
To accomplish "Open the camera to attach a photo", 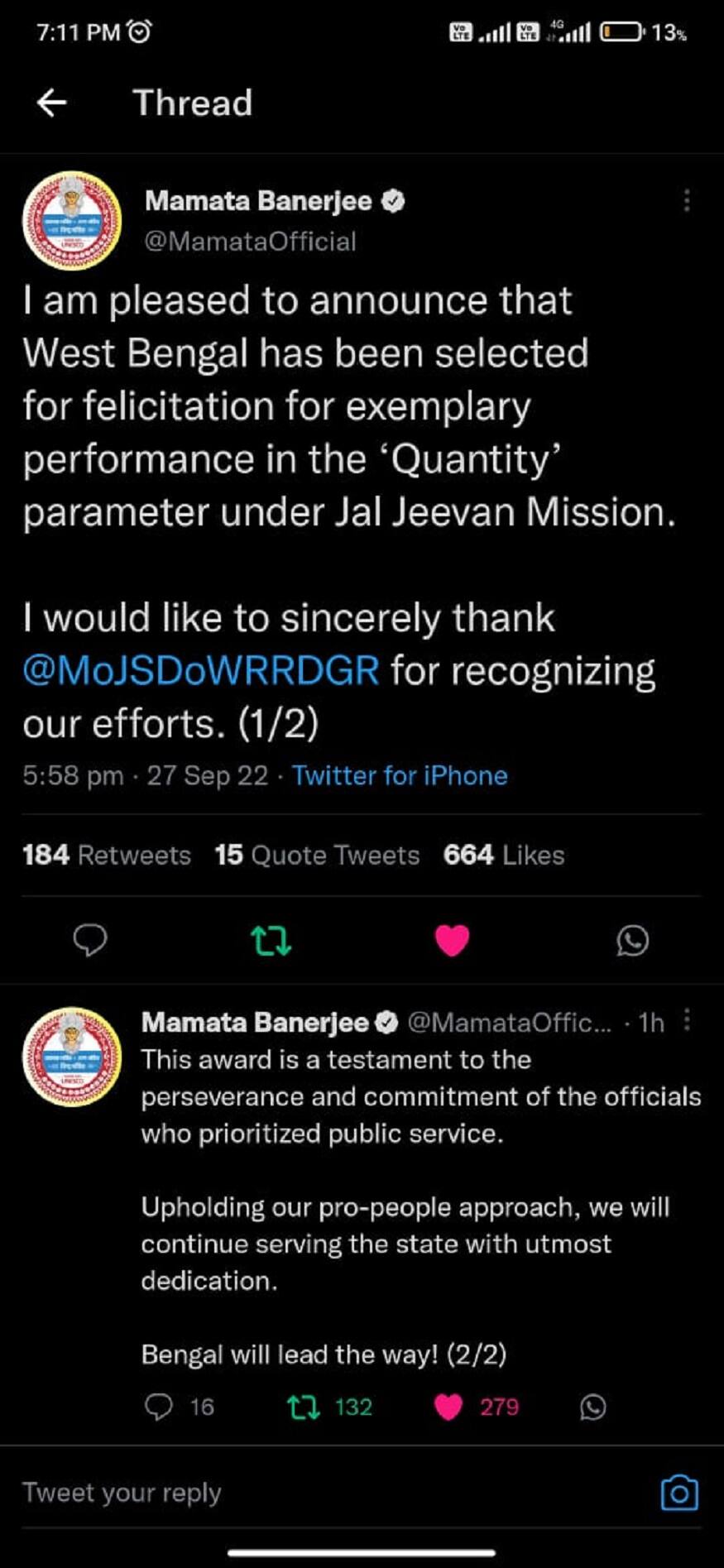I will point(679,1493).
